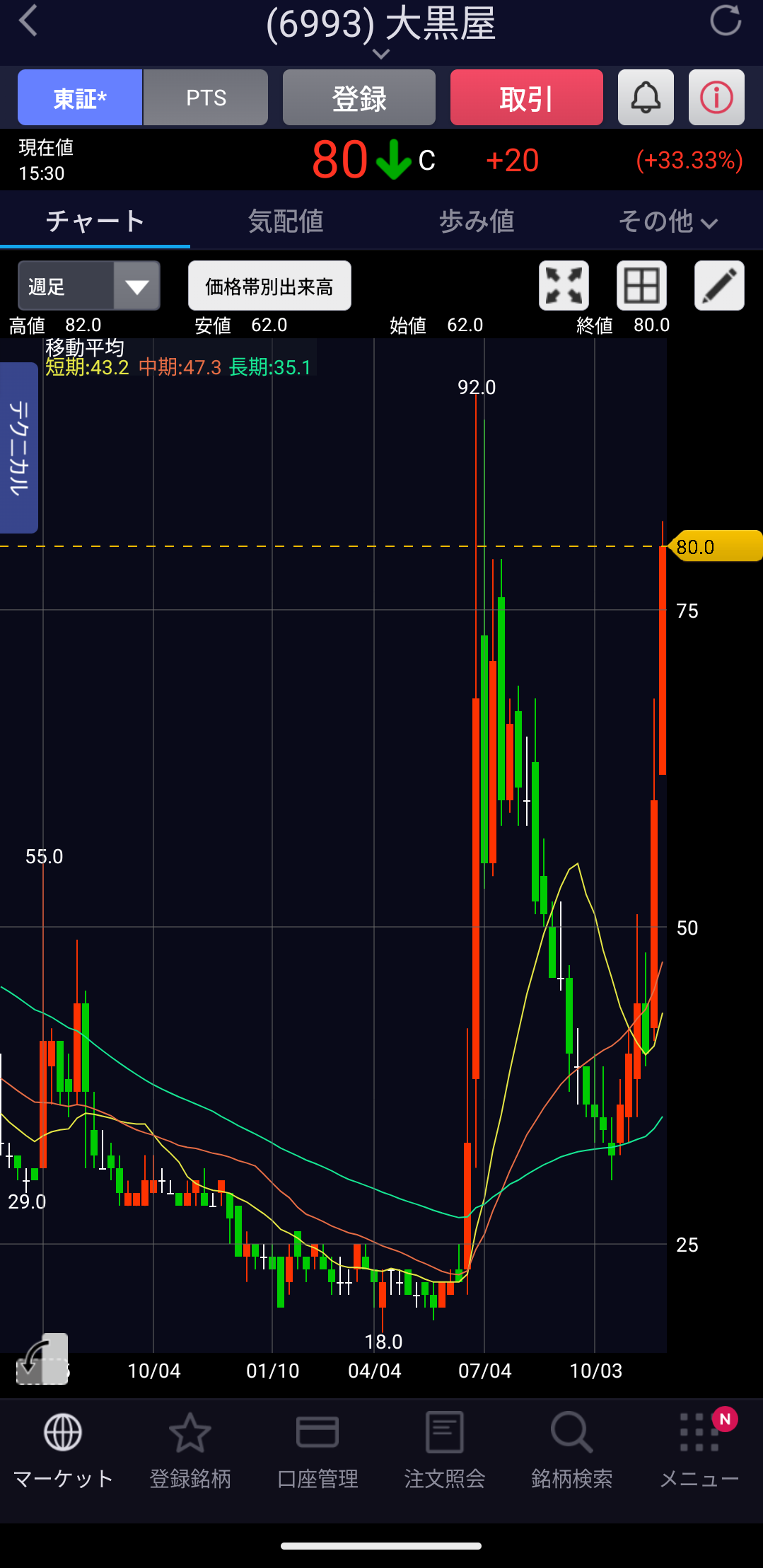Toggle 価格帯別出来高 display
Viewport: 763px width, 1568px height.
click(x=269, y=286)
